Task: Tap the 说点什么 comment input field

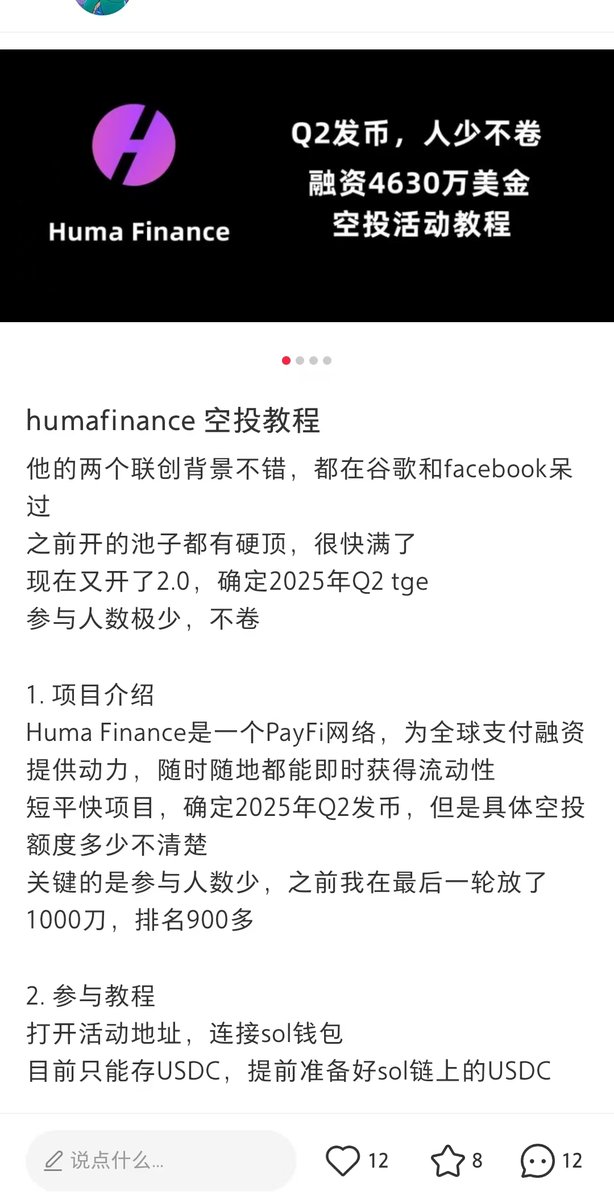Action: pyautogui.click(x=160, y=1160)
